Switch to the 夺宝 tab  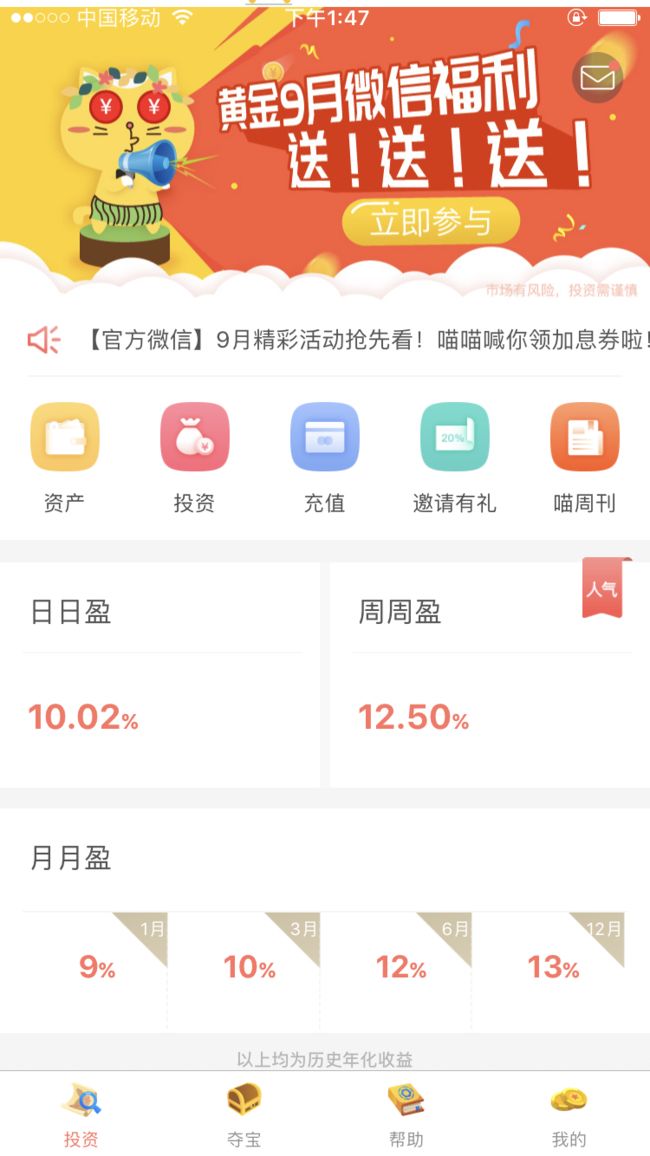click(244, 1114)
